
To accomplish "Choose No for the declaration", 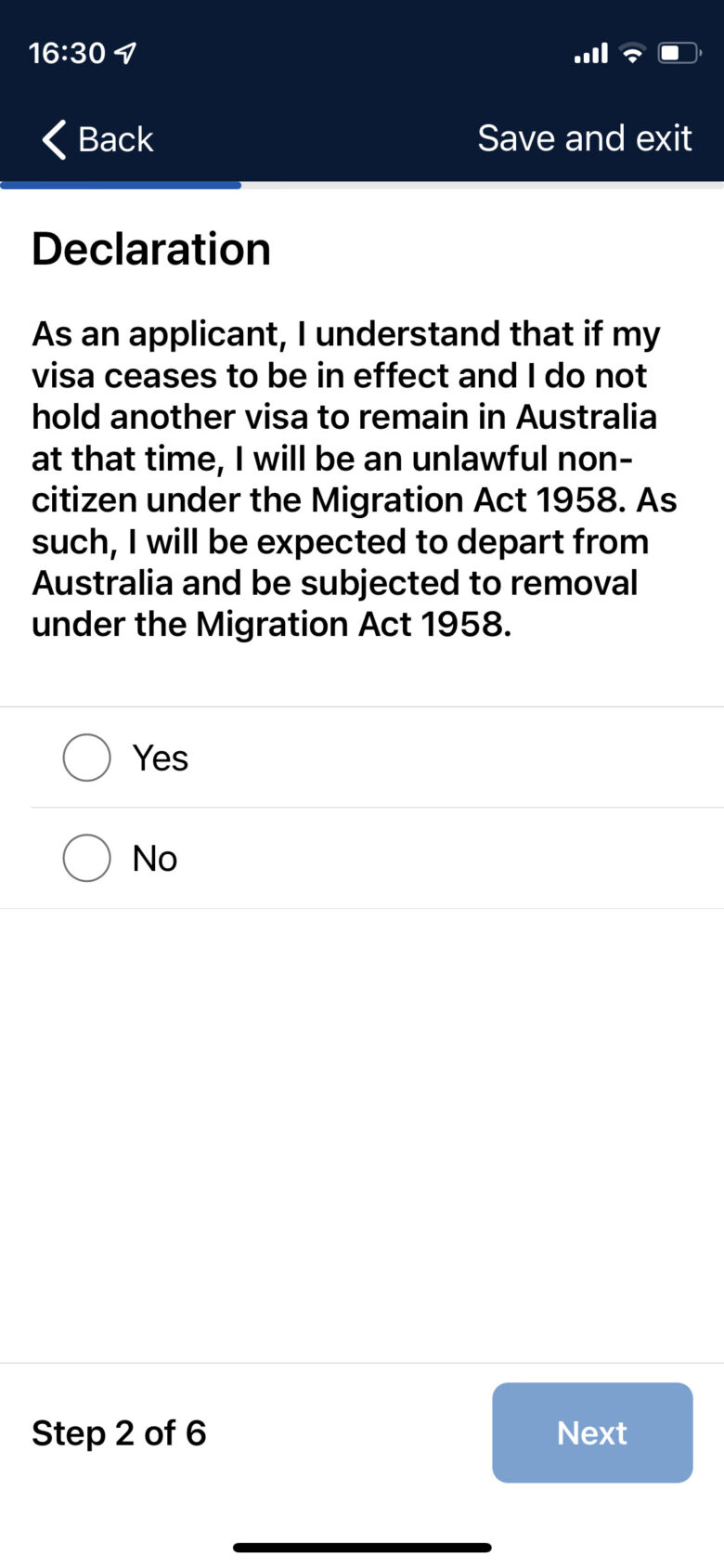I will [x=377, y=858].
